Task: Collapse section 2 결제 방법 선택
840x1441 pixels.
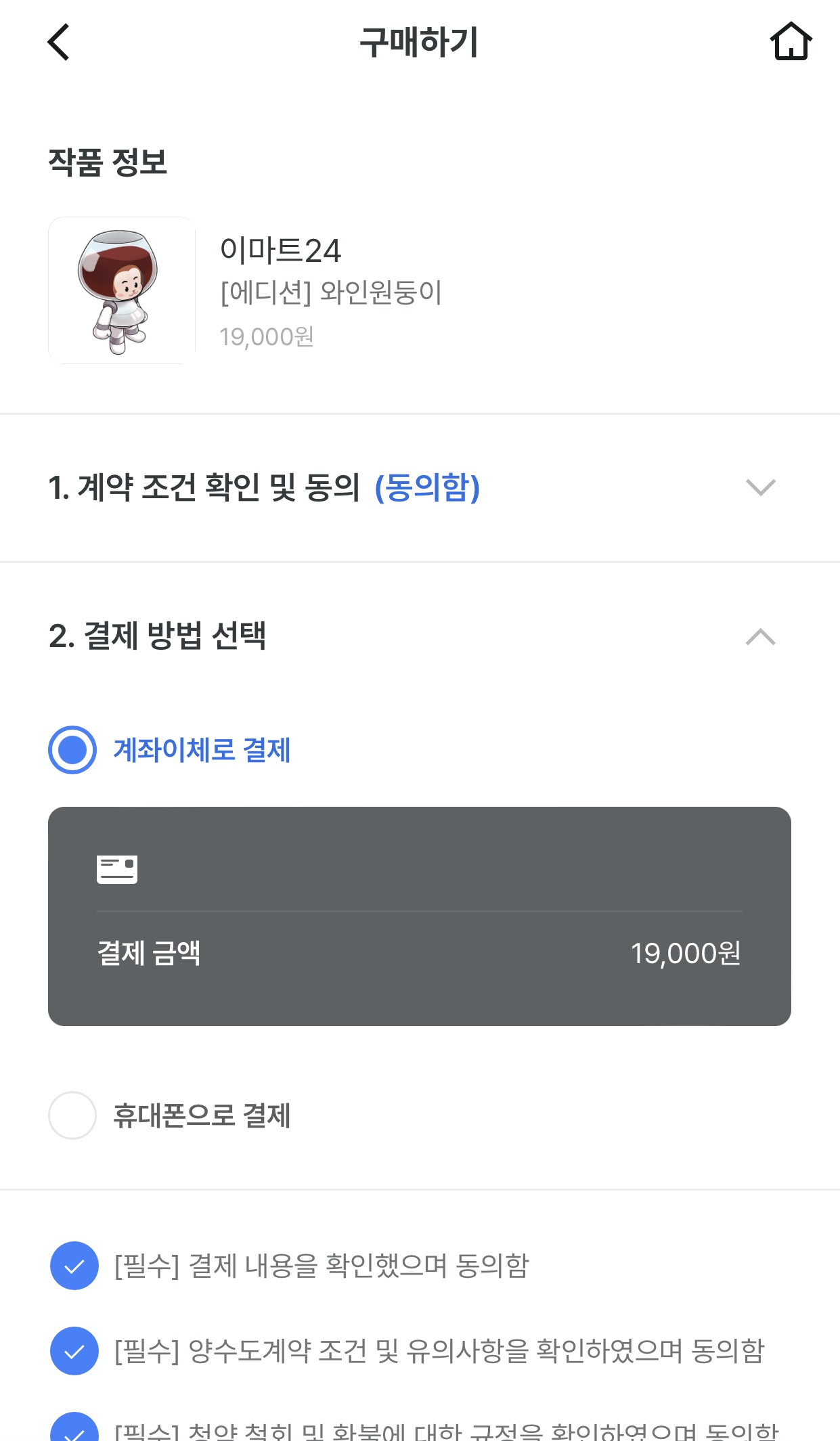Action: click(759, 636)
